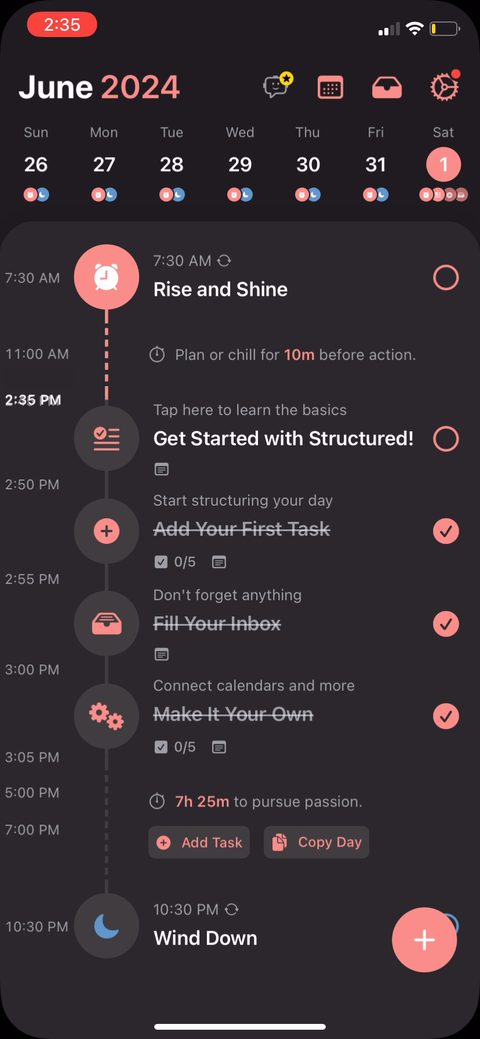This screenshot has width=480, height=1039.
Task: Tap June 2024 month title
Action: tap(99, 87)
